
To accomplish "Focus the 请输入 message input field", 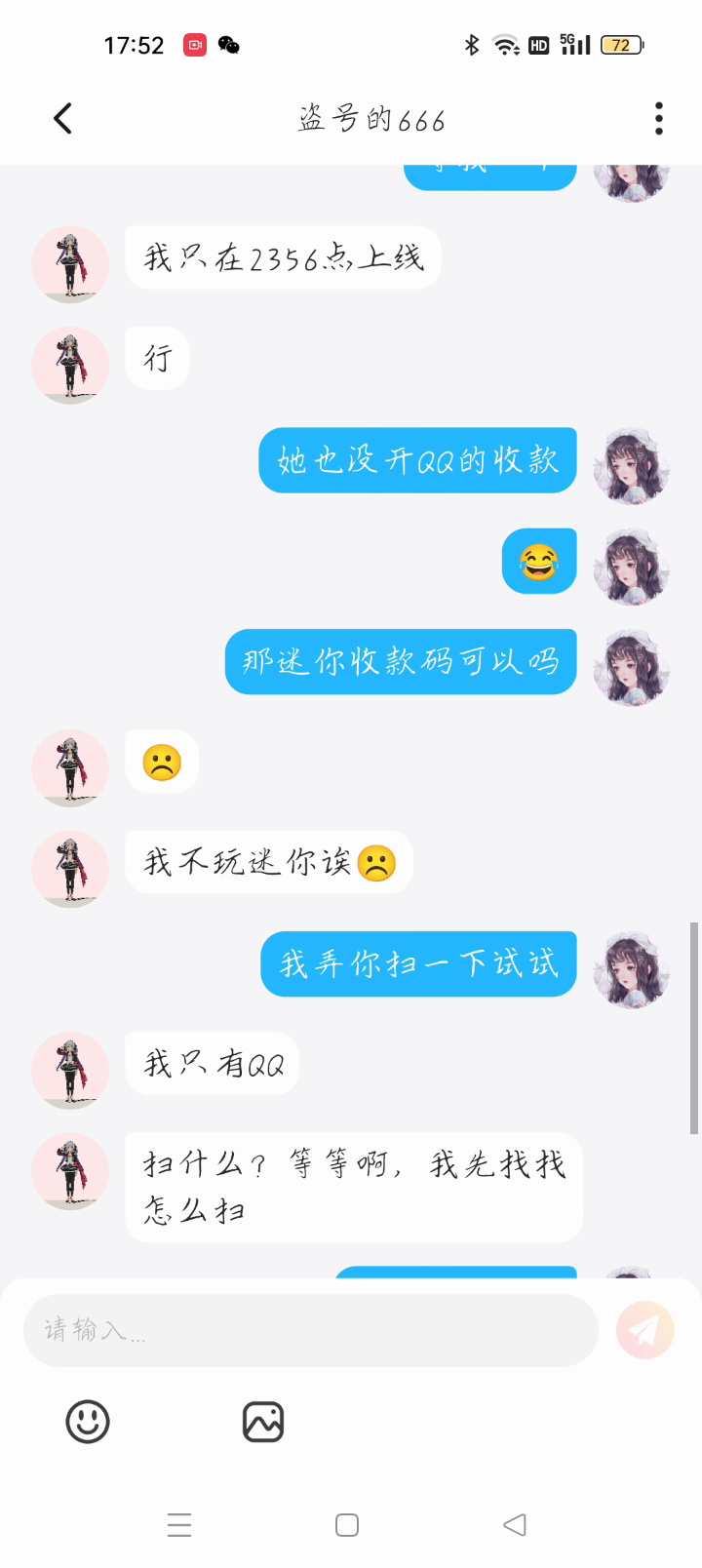I will (310, 1330).
